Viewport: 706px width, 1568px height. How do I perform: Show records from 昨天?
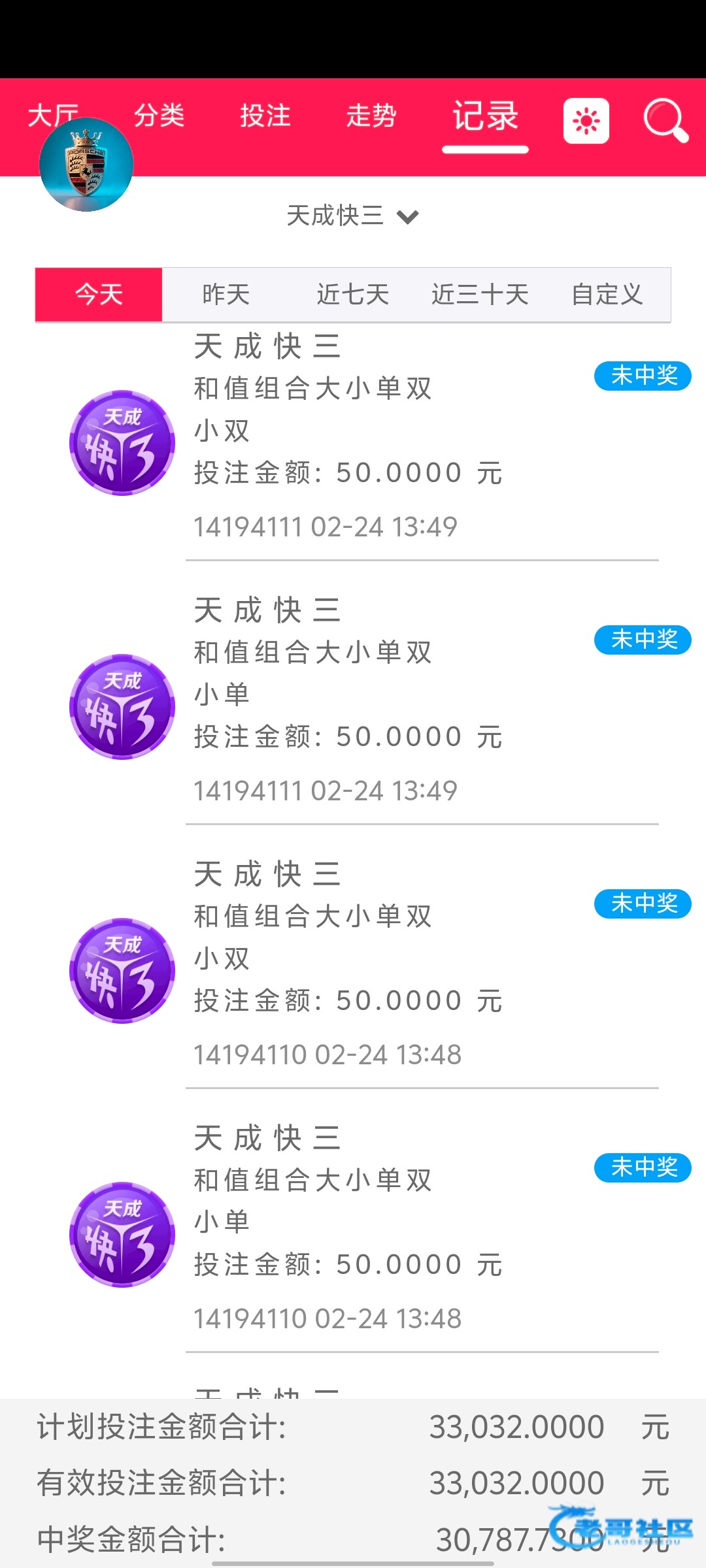[226, 295]
